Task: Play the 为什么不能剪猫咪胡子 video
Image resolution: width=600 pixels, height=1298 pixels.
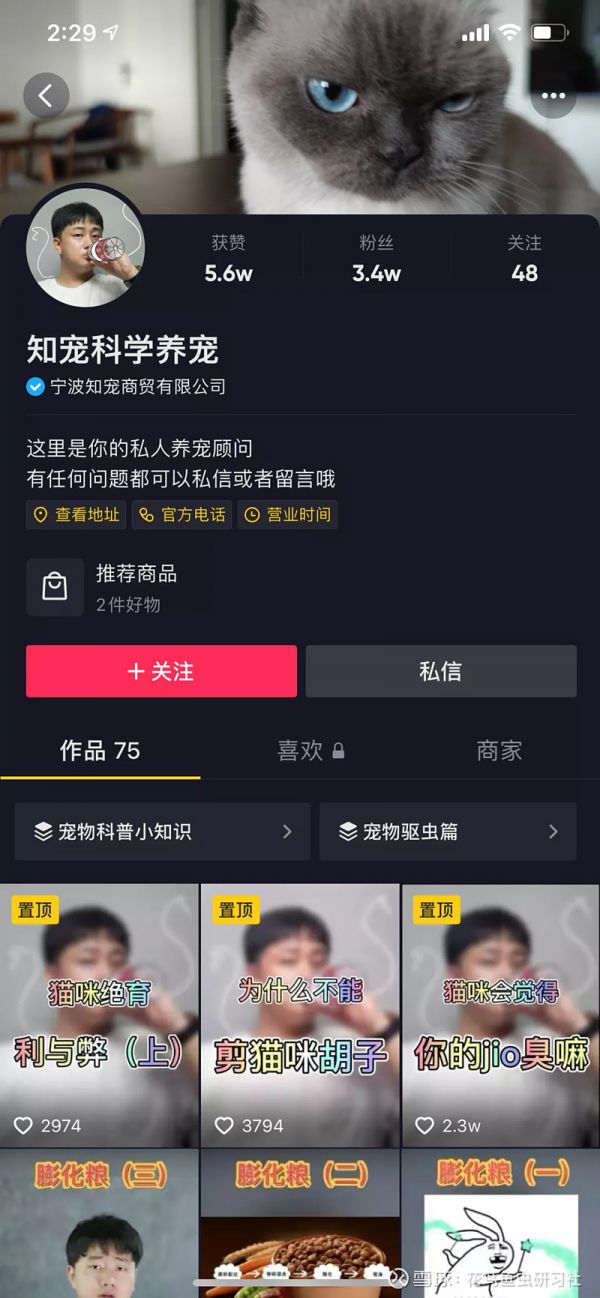Action: click(300, 1015)
